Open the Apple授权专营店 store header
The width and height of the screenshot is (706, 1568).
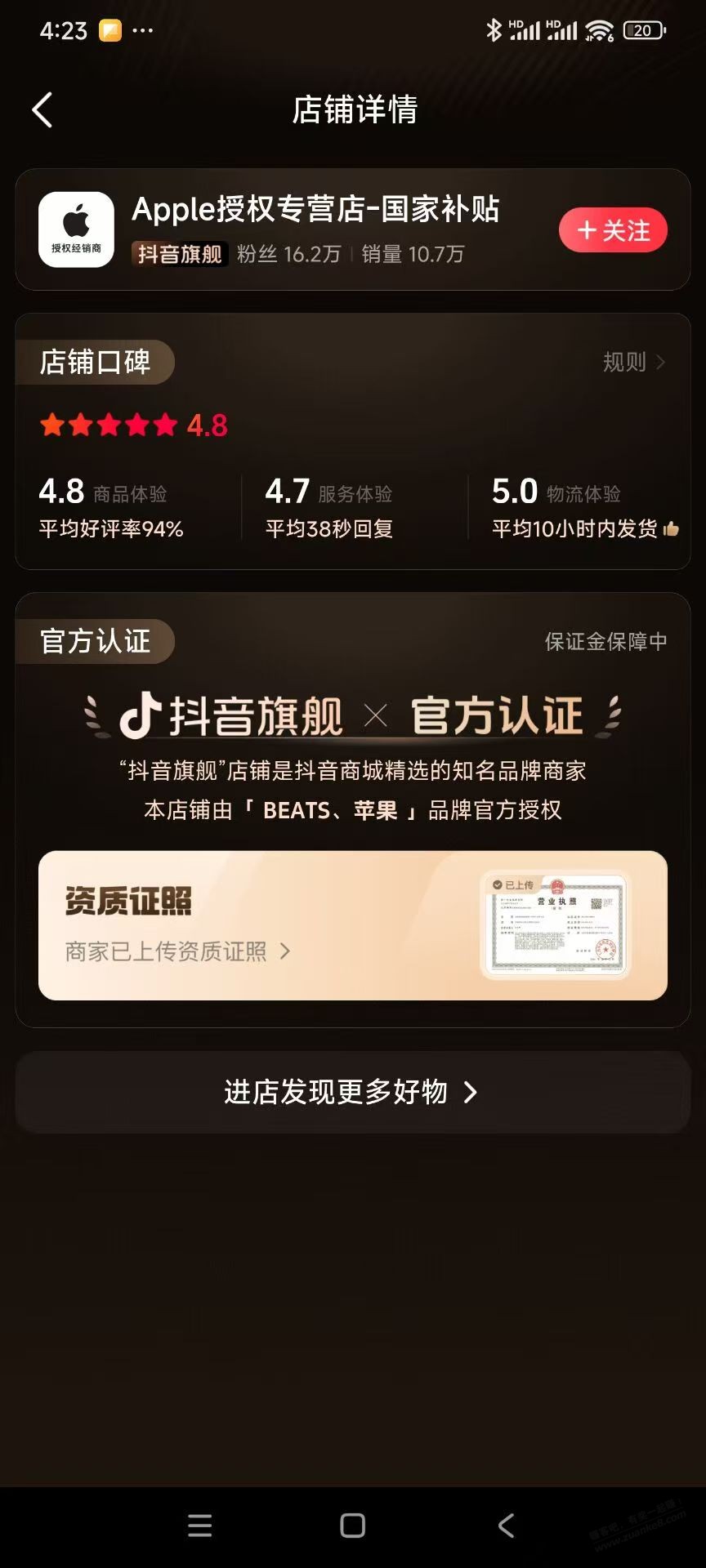(315, 210)
